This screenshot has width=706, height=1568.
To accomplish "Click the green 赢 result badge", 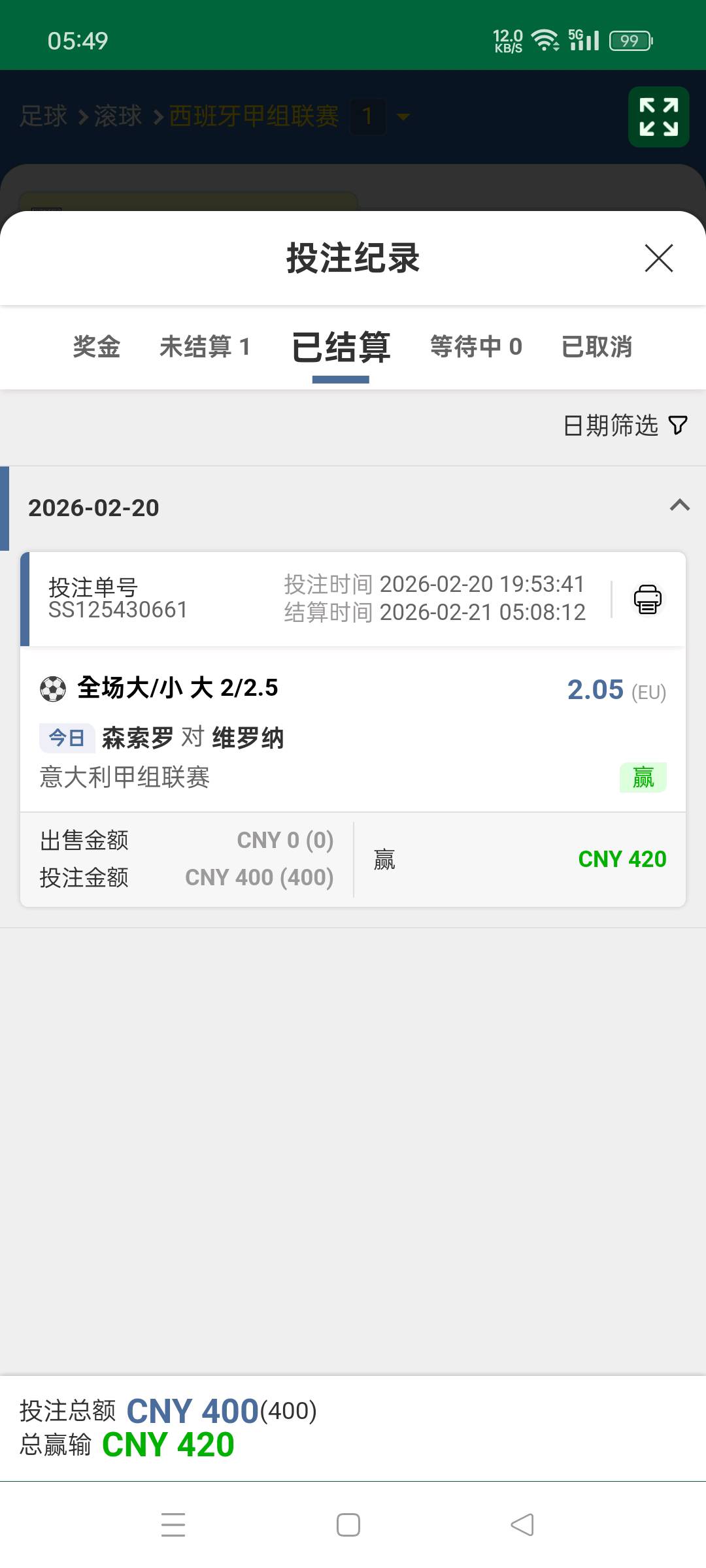I will coord(643,778).
